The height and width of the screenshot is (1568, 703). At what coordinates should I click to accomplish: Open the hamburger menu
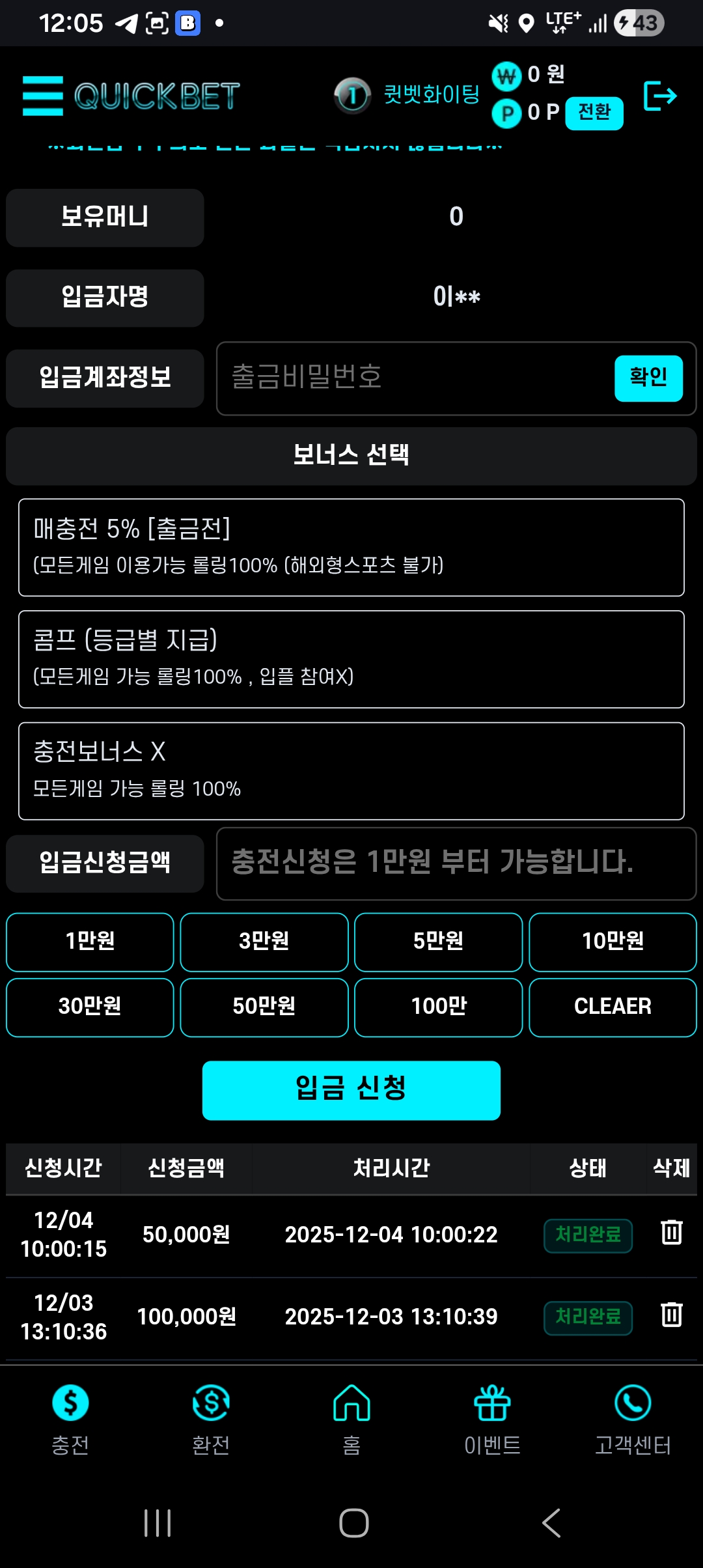43,96
